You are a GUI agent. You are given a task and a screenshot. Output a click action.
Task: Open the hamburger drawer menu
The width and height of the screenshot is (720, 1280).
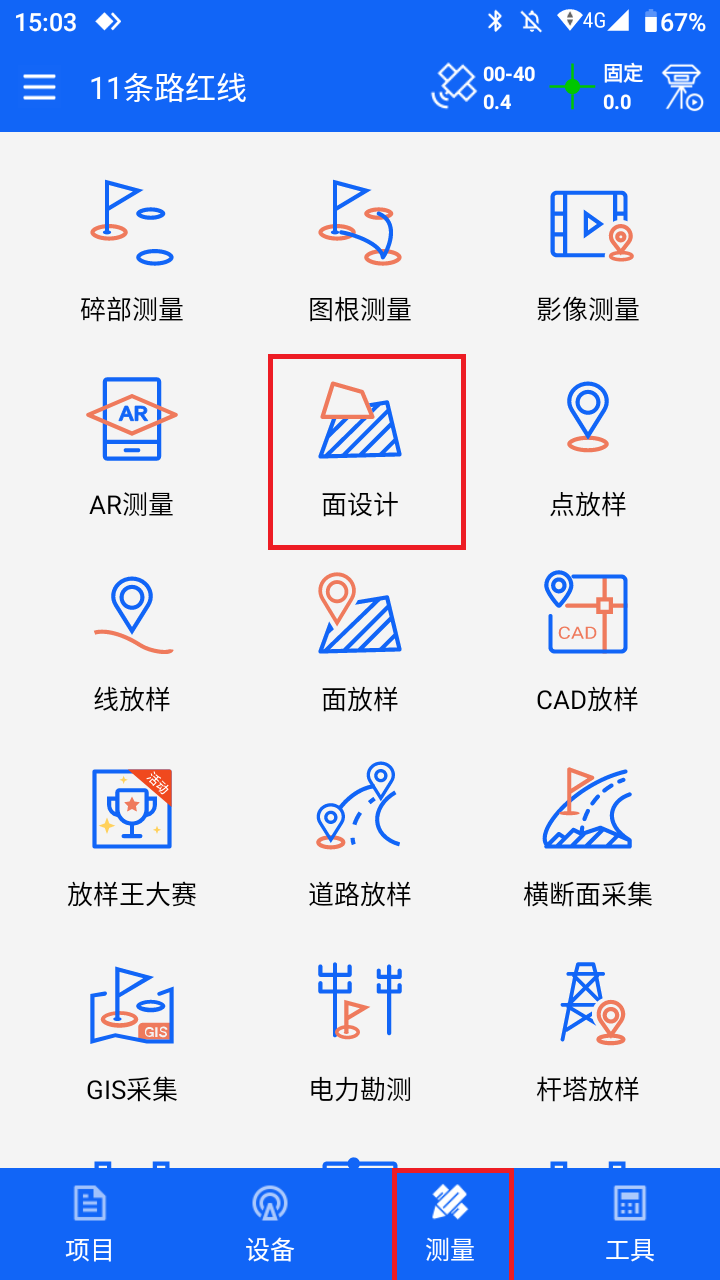click(x=40, y=88)
